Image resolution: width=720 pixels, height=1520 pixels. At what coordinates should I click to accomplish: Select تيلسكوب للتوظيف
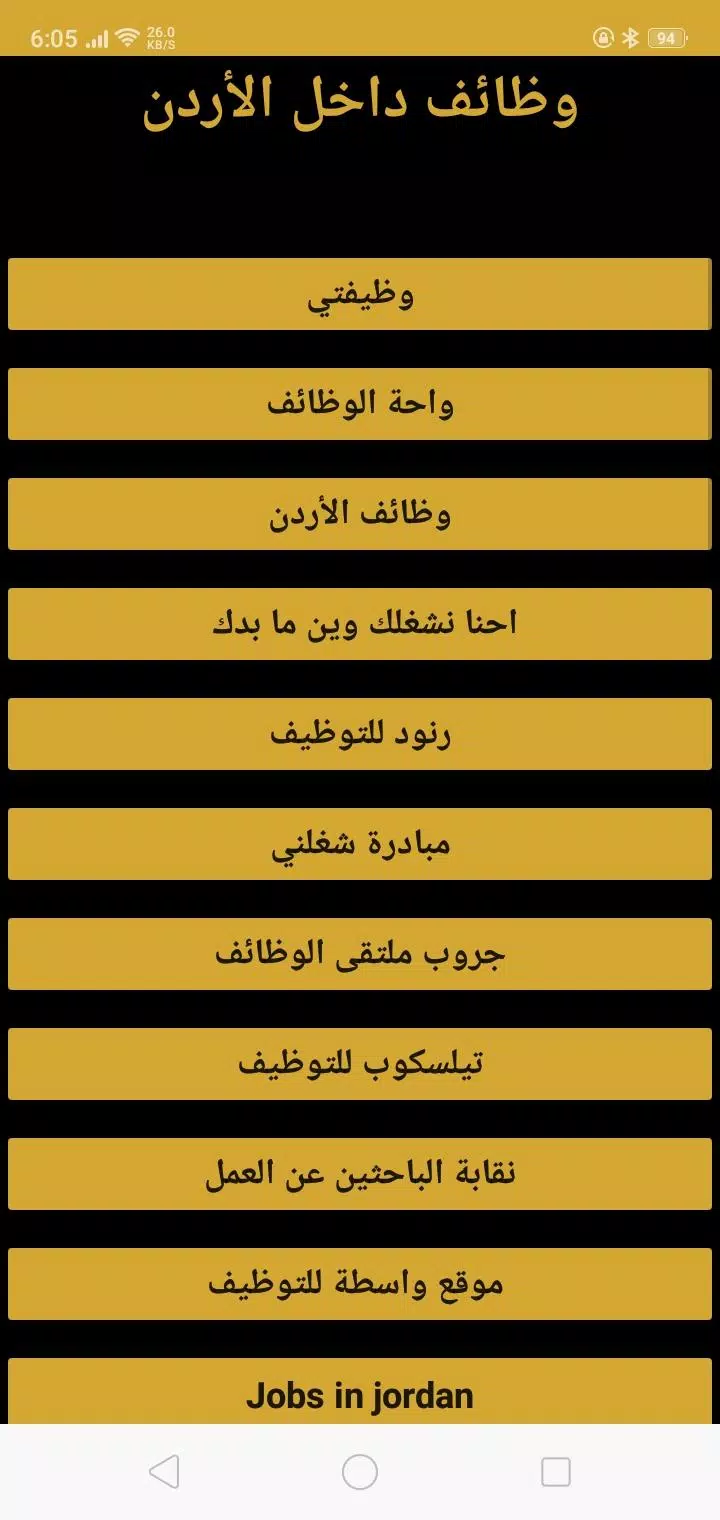(360, 1064)
